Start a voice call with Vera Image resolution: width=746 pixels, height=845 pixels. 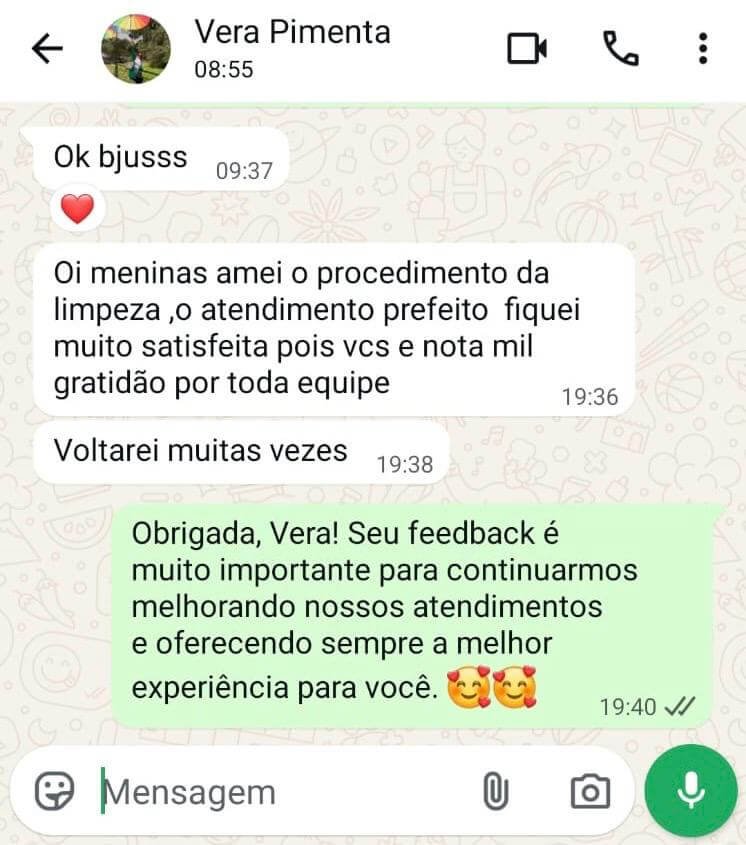pos(620,48)
